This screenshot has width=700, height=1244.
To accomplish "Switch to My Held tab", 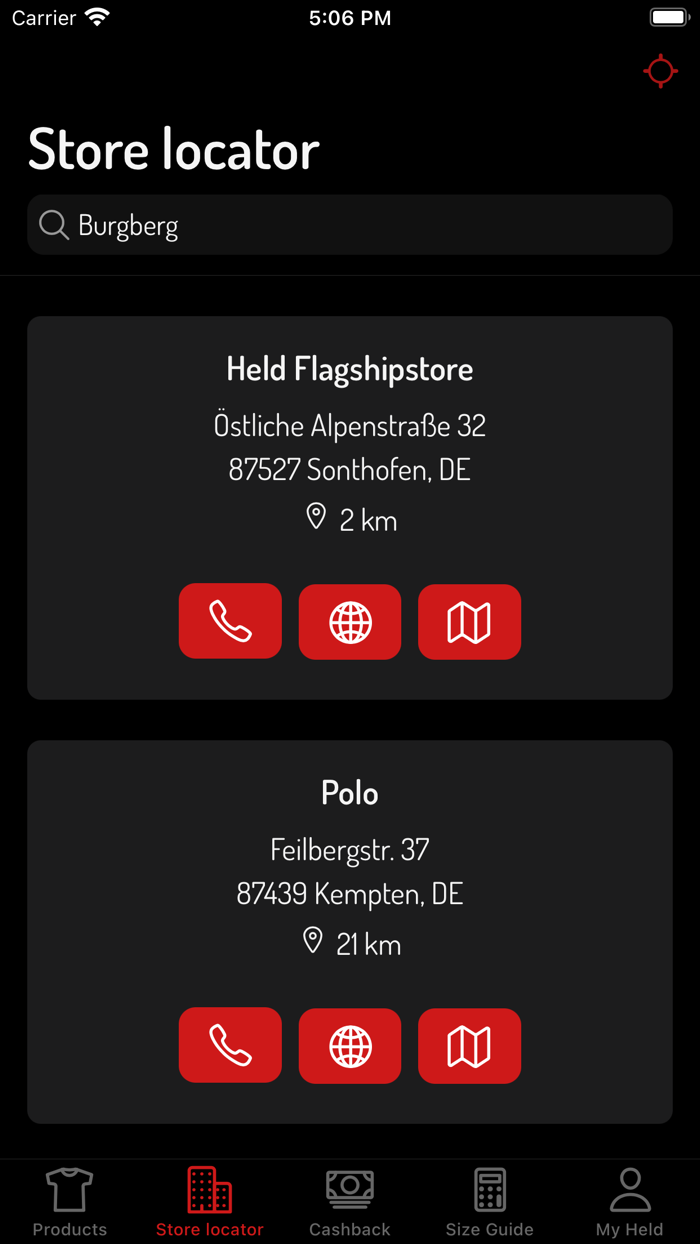I will pyautogui.click(x=630, y=1202).
